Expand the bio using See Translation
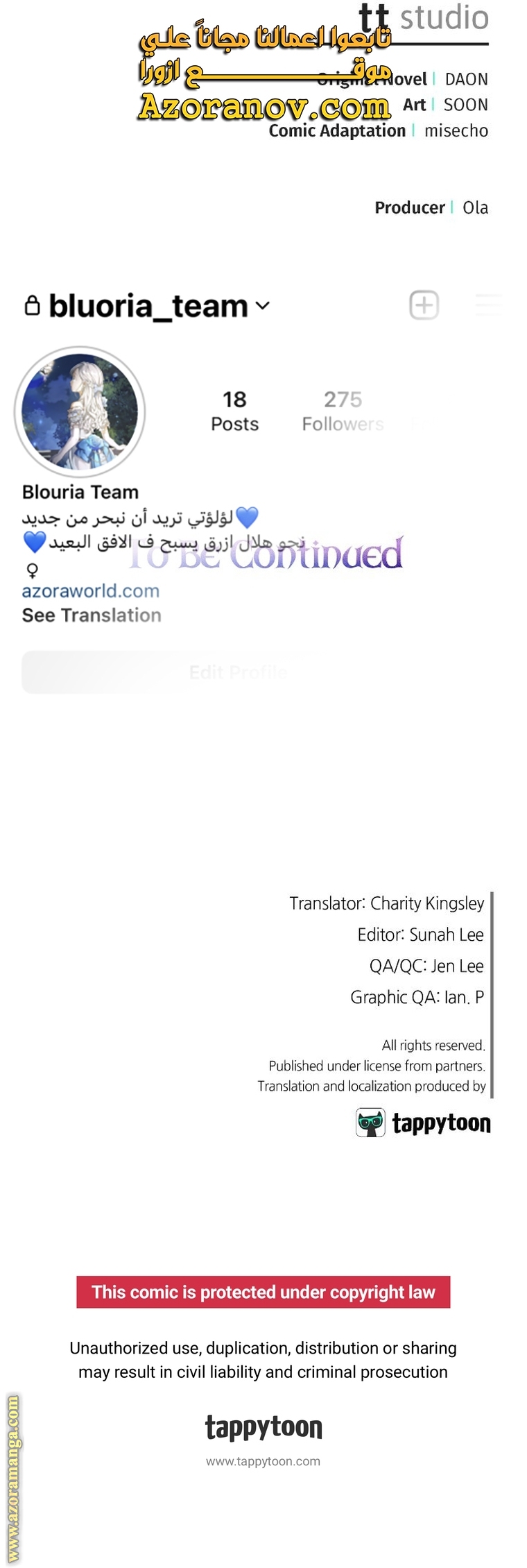This screenshot has width=527, height=1568. point(91,615)
